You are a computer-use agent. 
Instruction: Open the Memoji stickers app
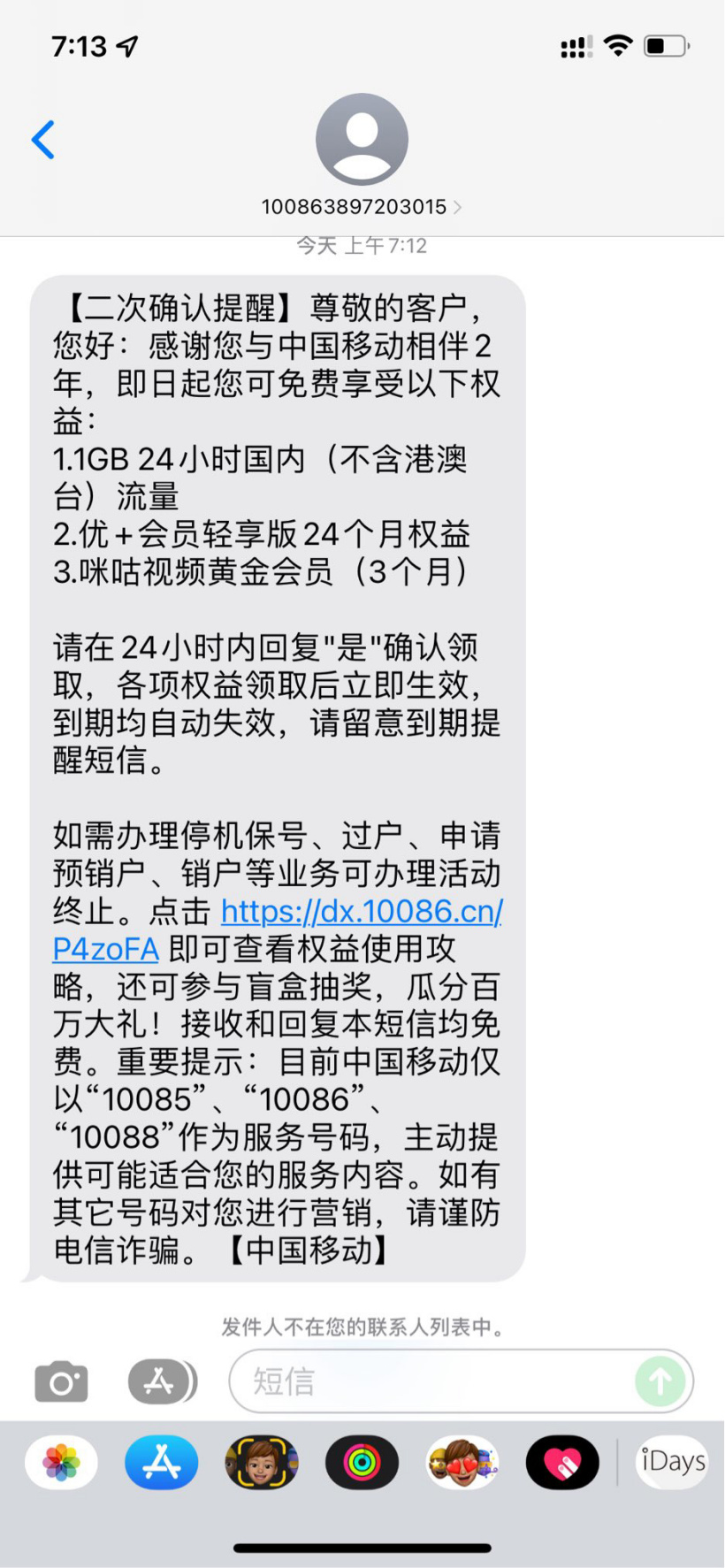(462, 1463)
